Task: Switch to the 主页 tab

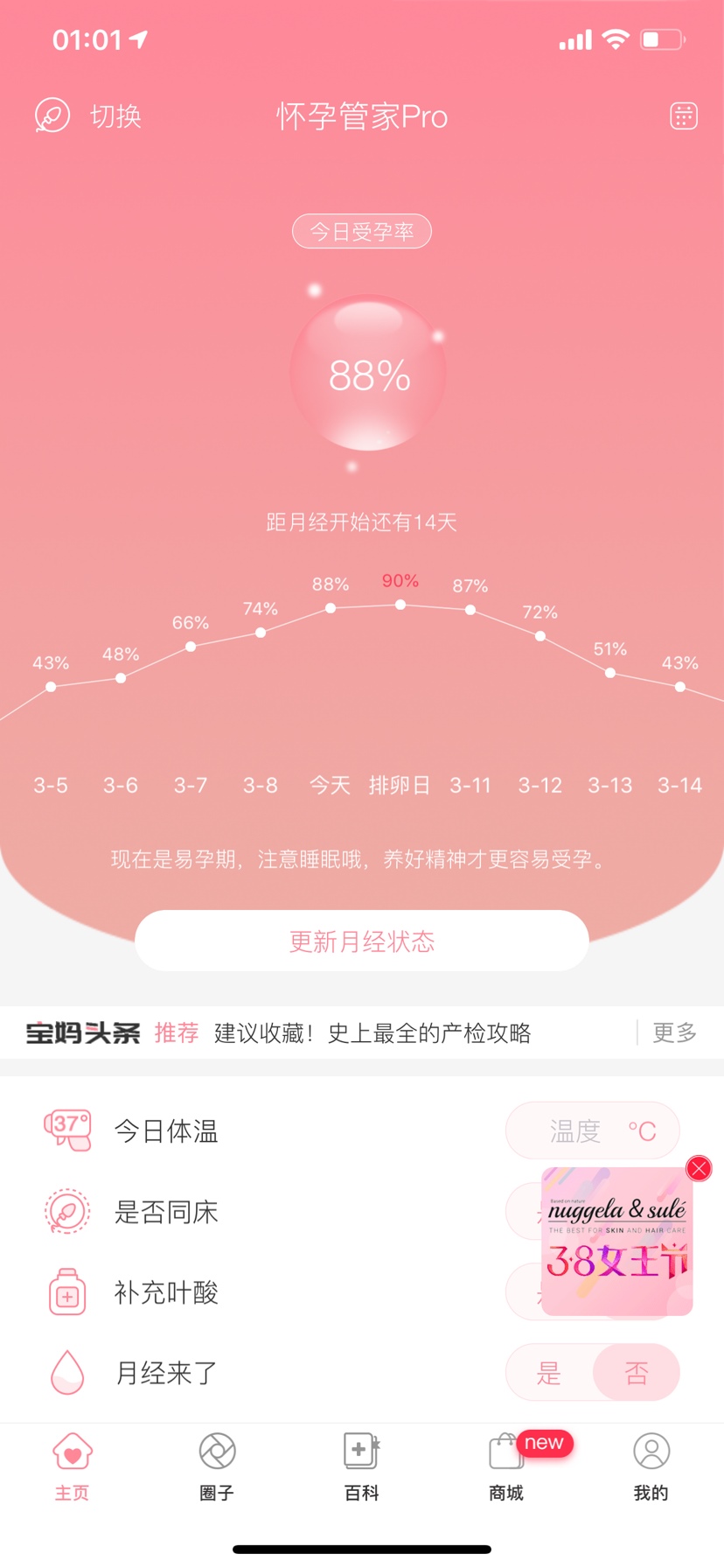Action: [x=73, y=1465]
